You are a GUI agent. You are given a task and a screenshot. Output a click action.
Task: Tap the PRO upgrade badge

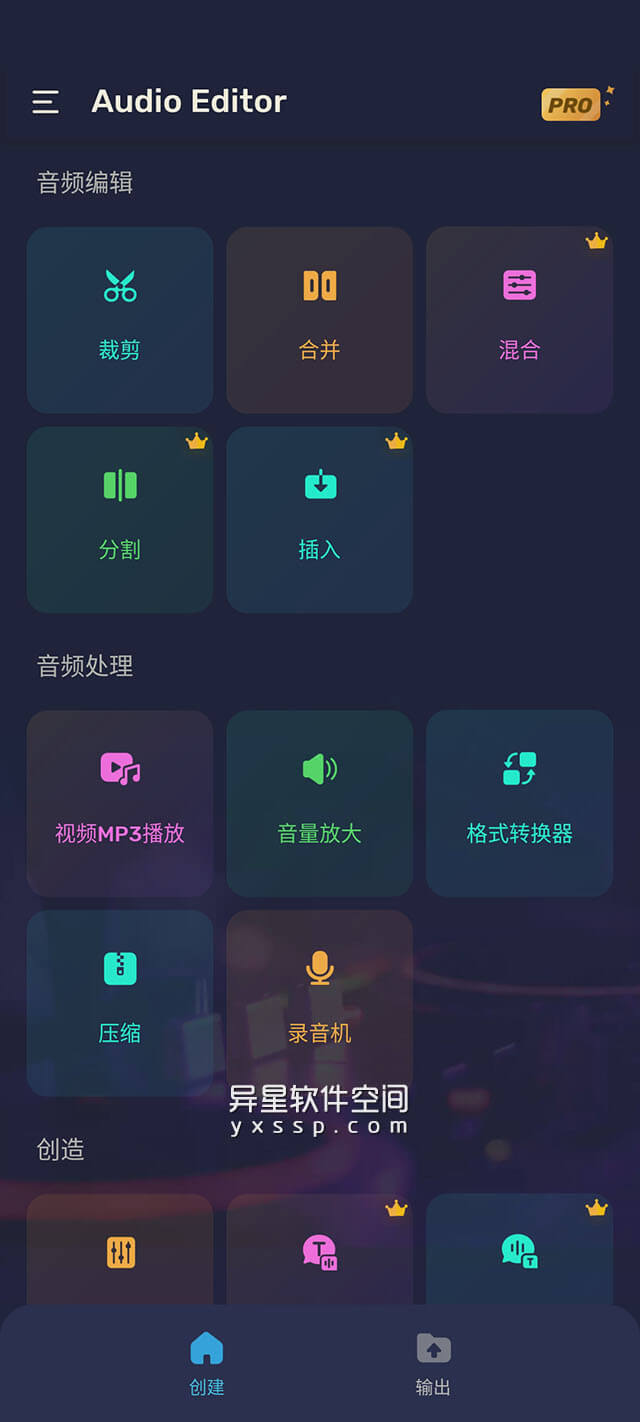coord(572,104)
